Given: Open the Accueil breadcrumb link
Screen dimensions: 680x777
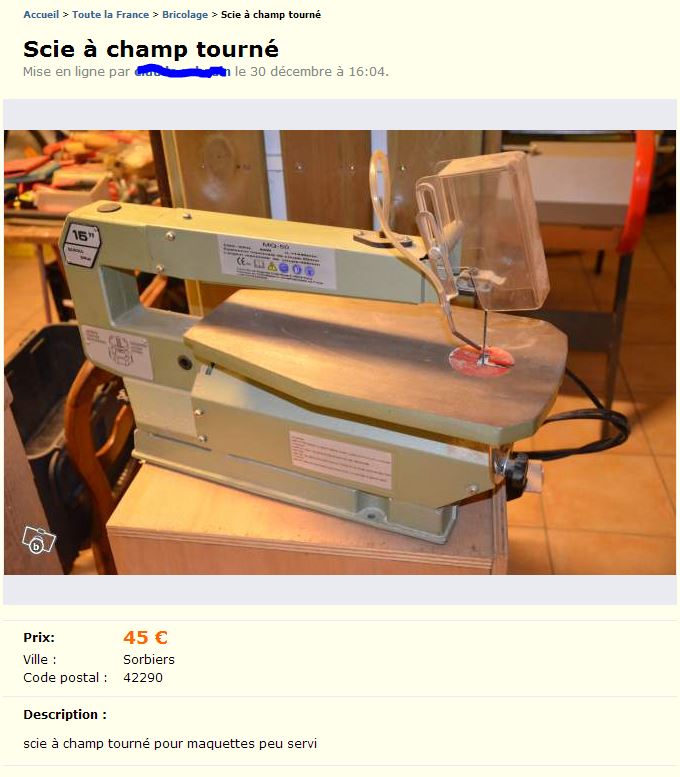Looking at the screenshot, I should pos(41,15).
